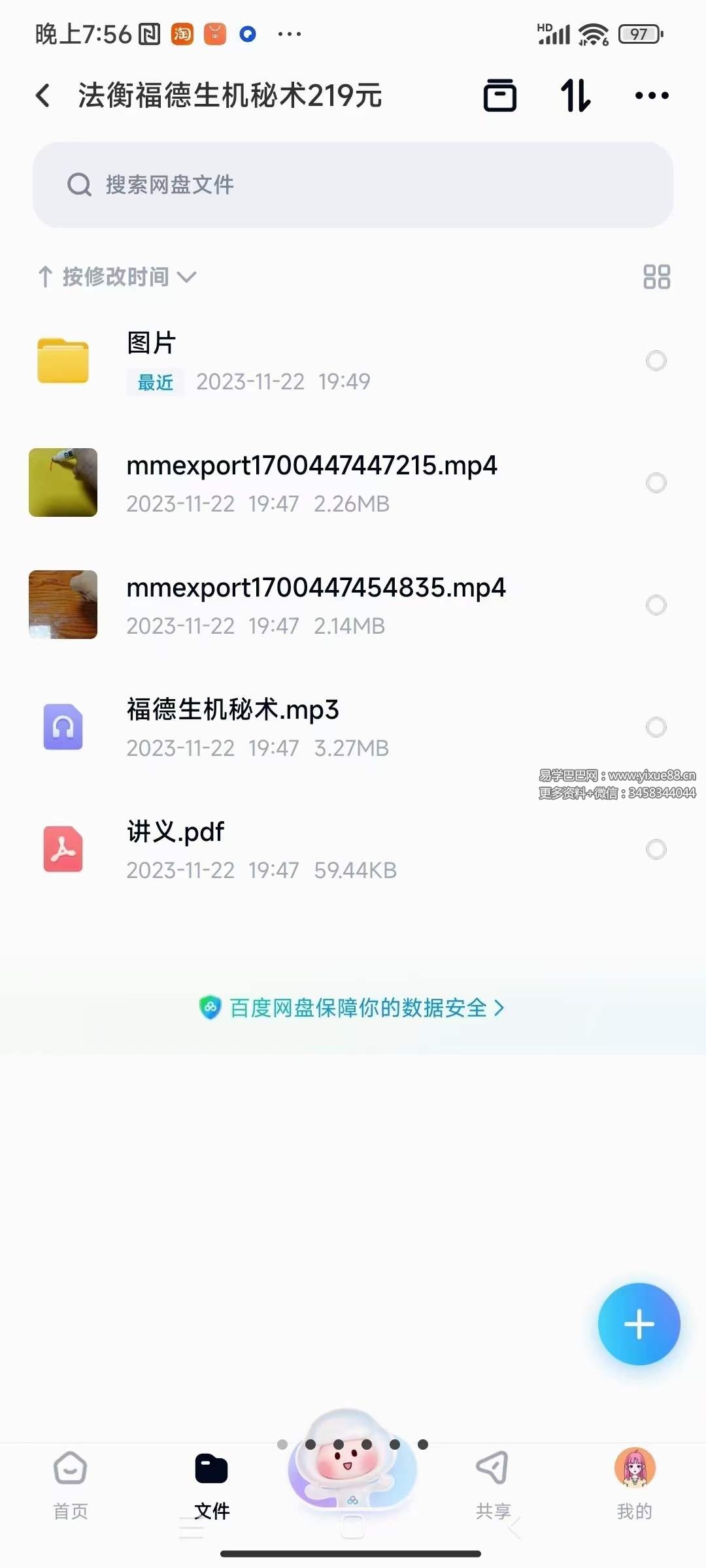Image resolution: width=706 pixels, height=1568 pixels.
Task: Tap the mascot assistant at bottom center
Action: [352, 1470]
